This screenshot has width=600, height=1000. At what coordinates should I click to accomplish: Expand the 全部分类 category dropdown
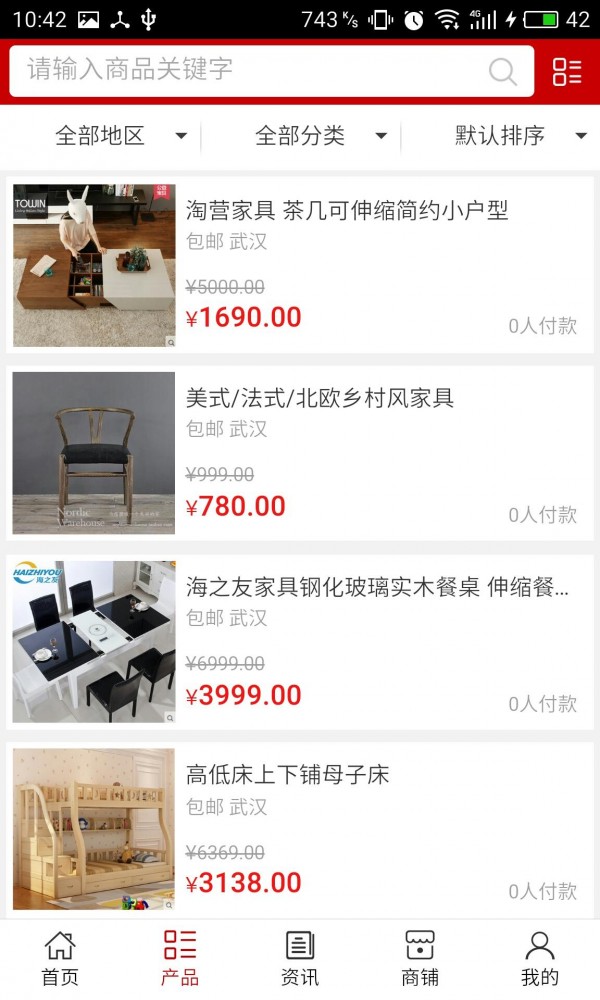(320, 136)
